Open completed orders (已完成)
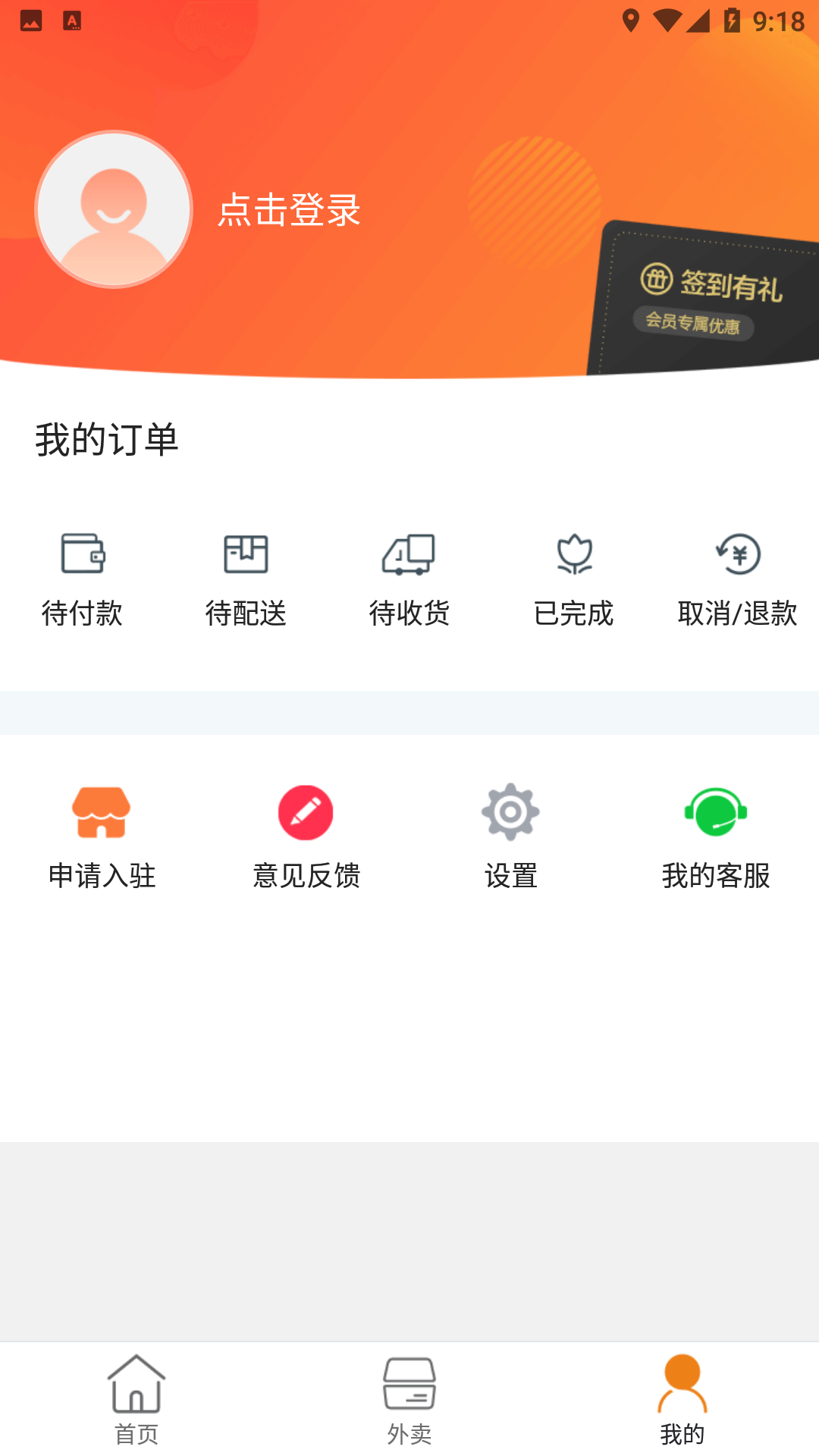Viewport: 819px width, 1456px height. pyautogui.click(x=574, y=584)
